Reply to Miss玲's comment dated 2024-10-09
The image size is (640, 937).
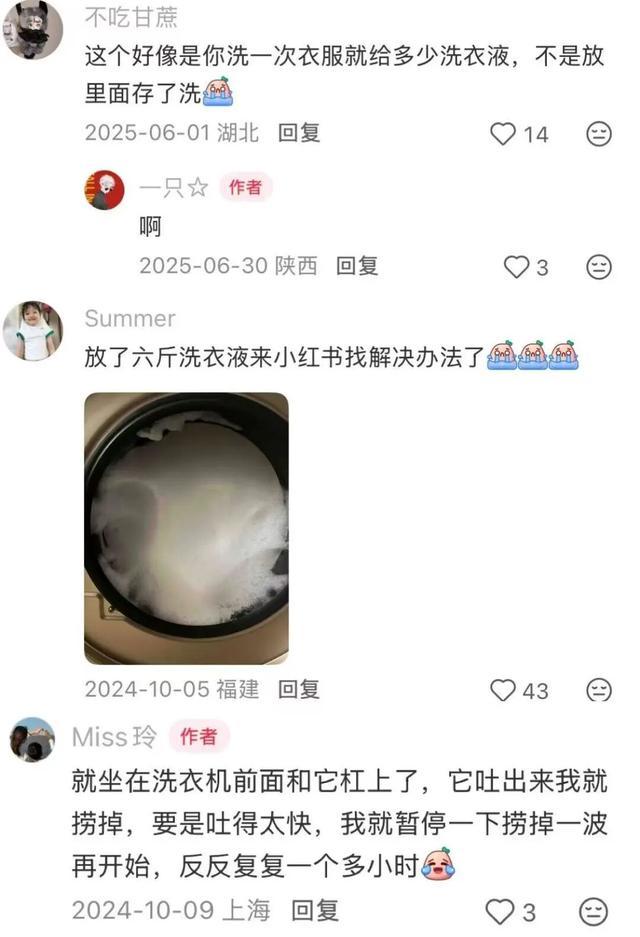[x=315, y=911]
